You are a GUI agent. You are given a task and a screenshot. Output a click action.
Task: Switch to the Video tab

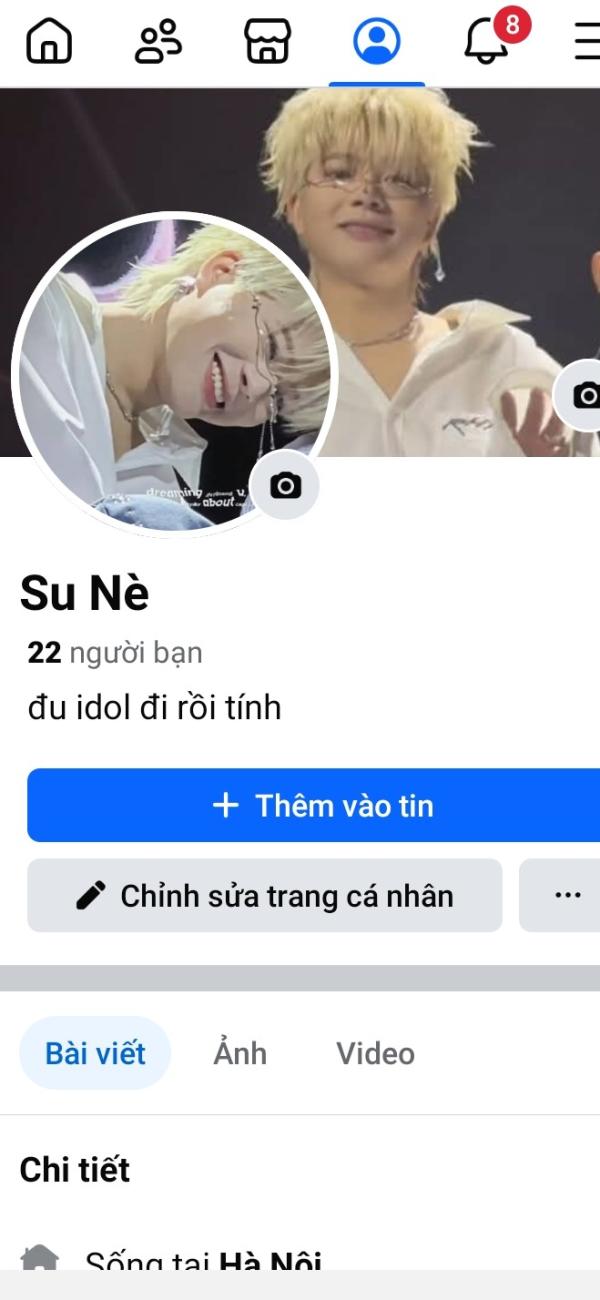click(x=375, y=1053)
